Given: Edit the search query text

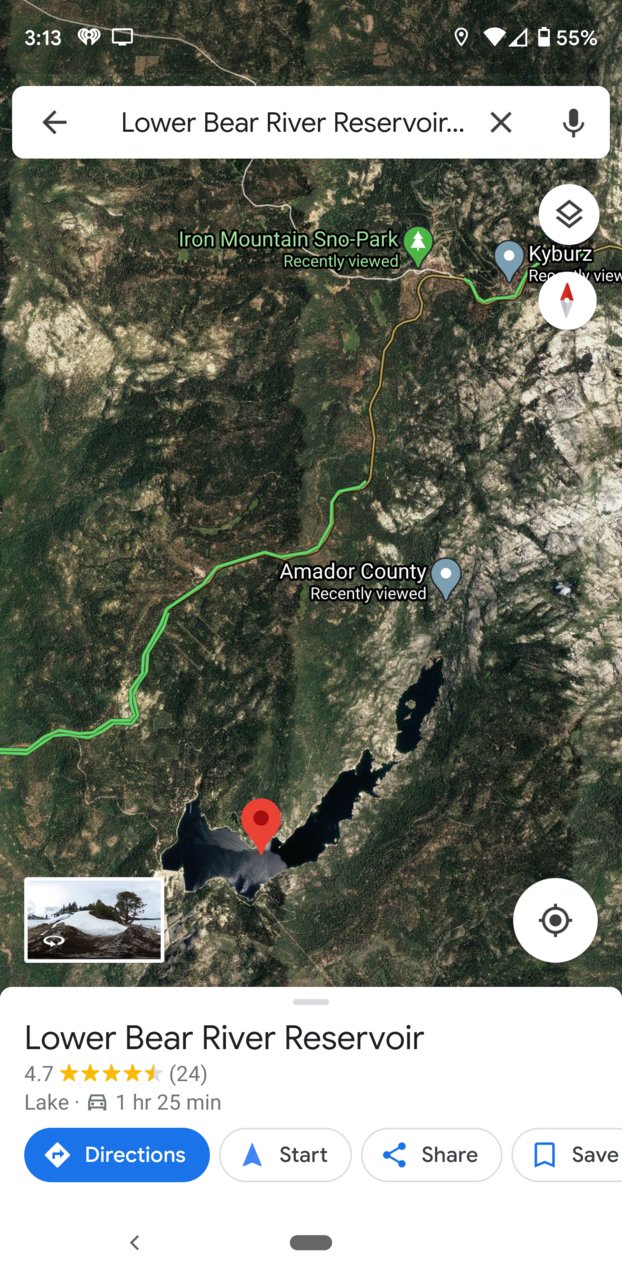Looking at the screenshot, I should (293, 122).
